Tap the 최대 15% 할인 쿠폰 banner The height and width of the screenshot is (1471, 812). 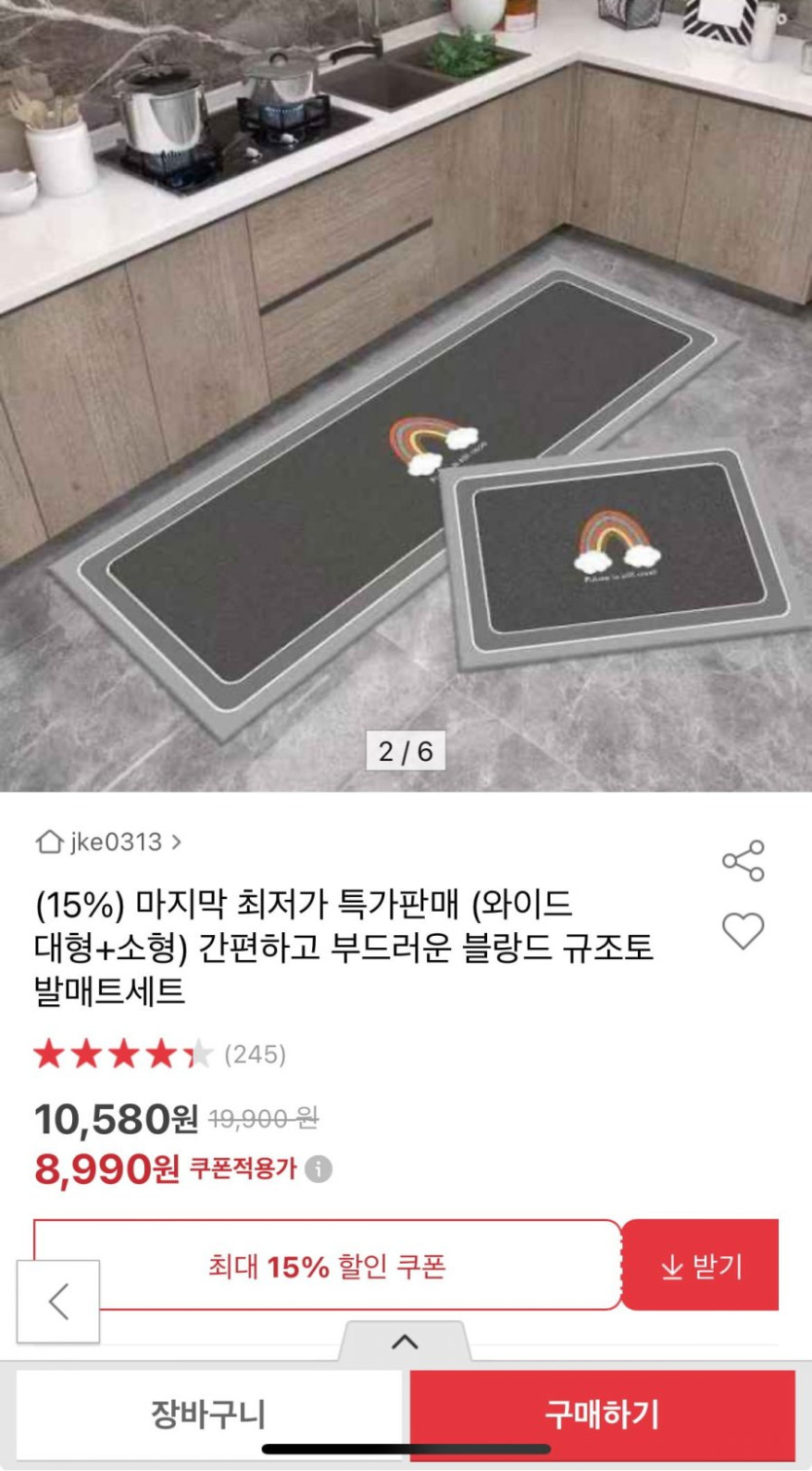pos(327,1265)
